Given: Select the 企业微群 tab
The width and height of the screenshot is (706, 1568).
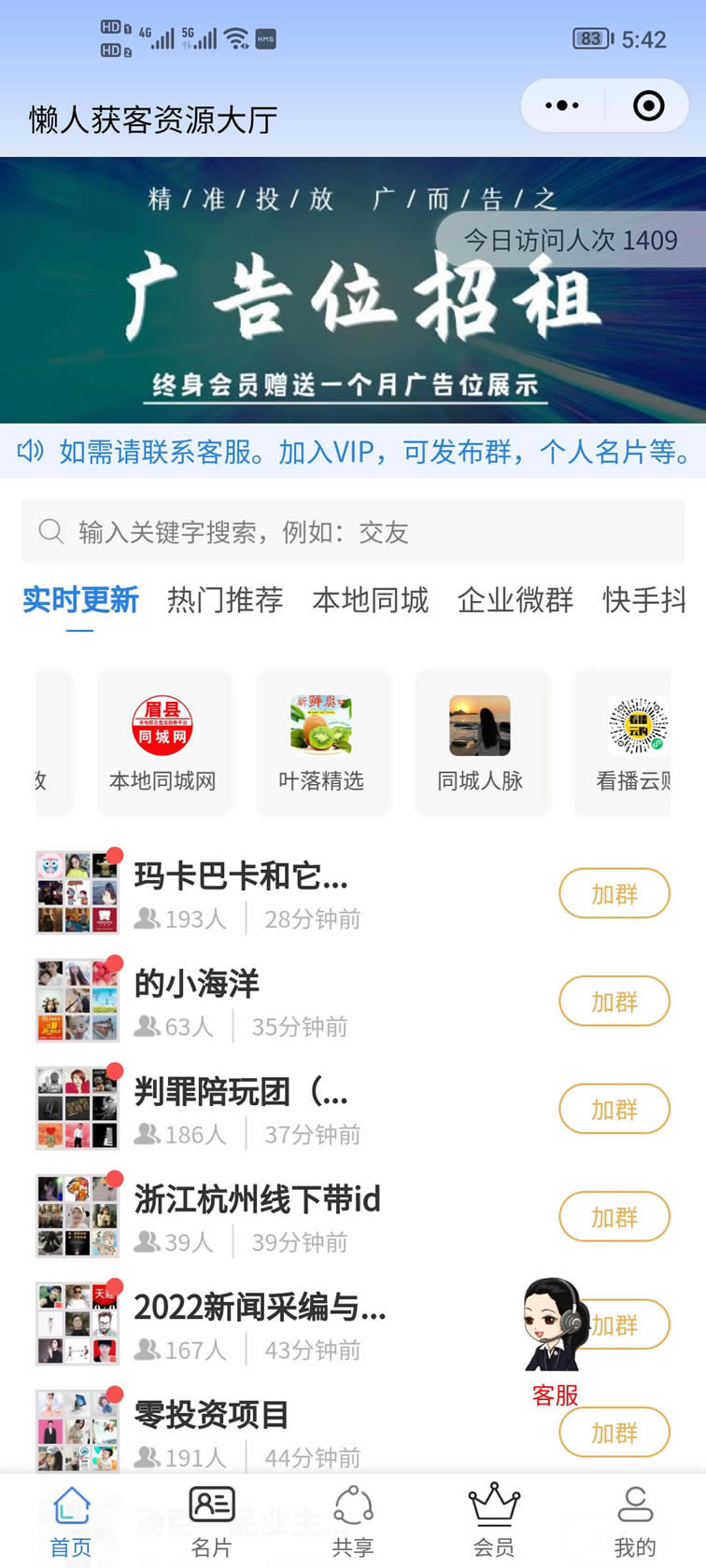Looking at the screenshot, I should [x=515, y=599].
